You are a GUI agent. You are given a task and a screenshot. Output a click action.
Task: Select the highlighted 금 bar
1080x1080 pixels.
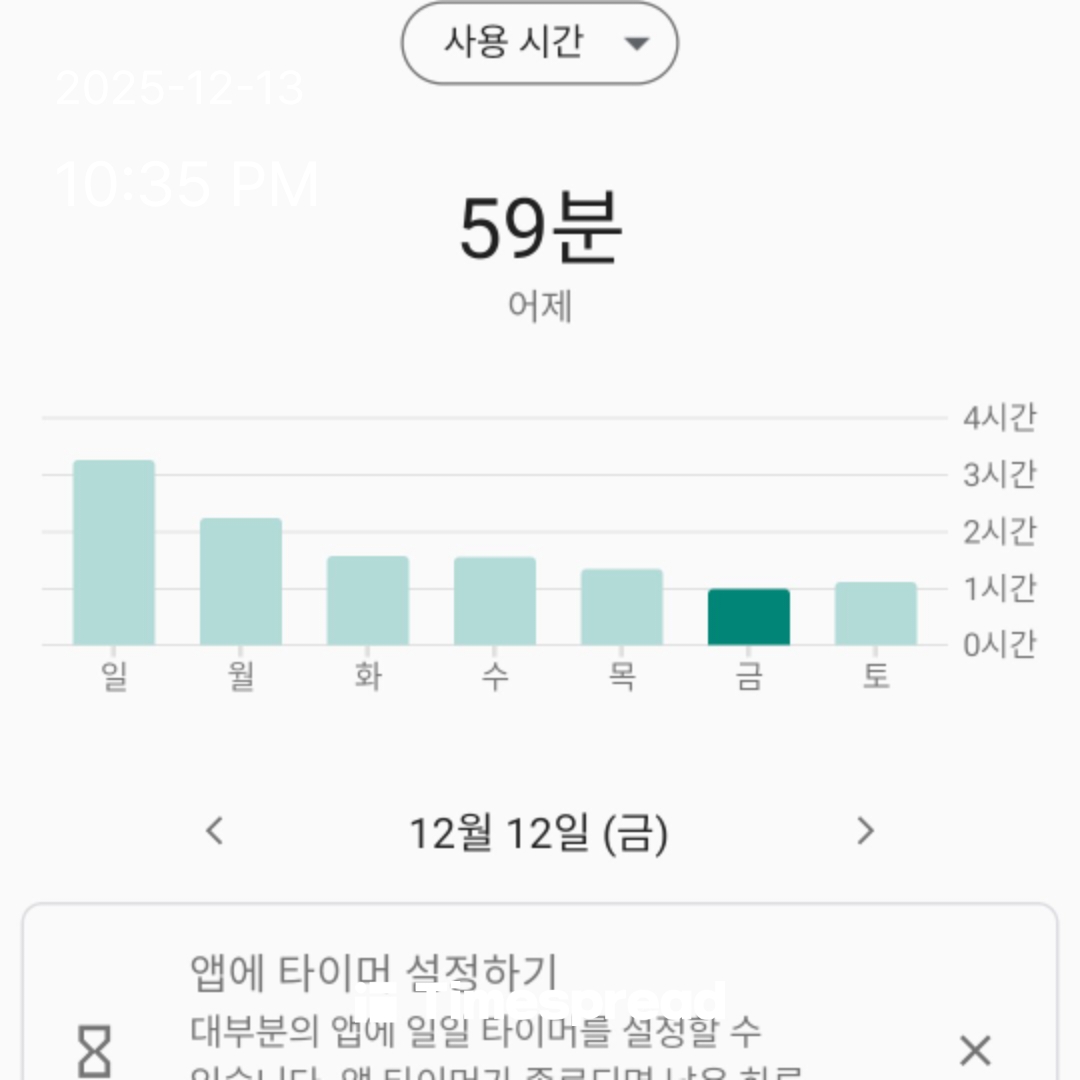[749, 617]
